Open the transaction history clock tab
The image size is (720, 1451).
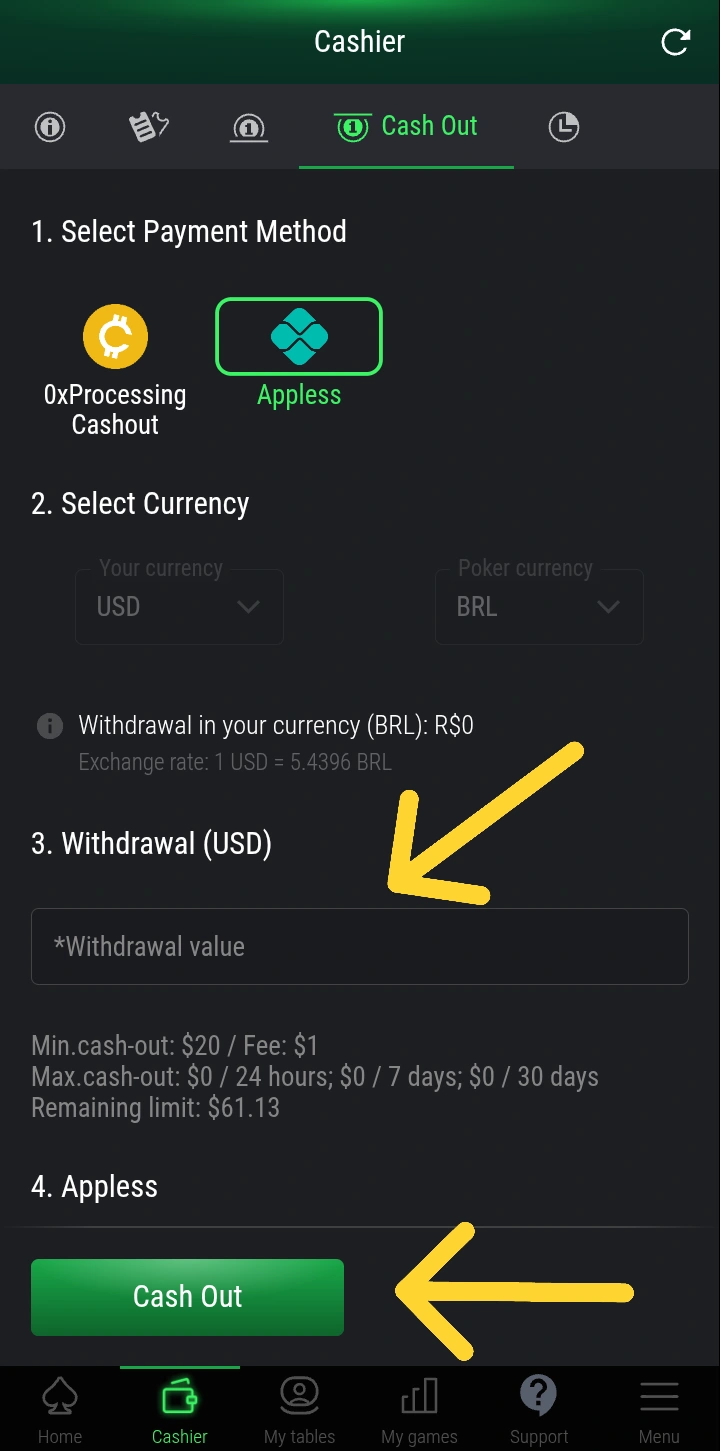pyautogui.click(x=564, y=127)
